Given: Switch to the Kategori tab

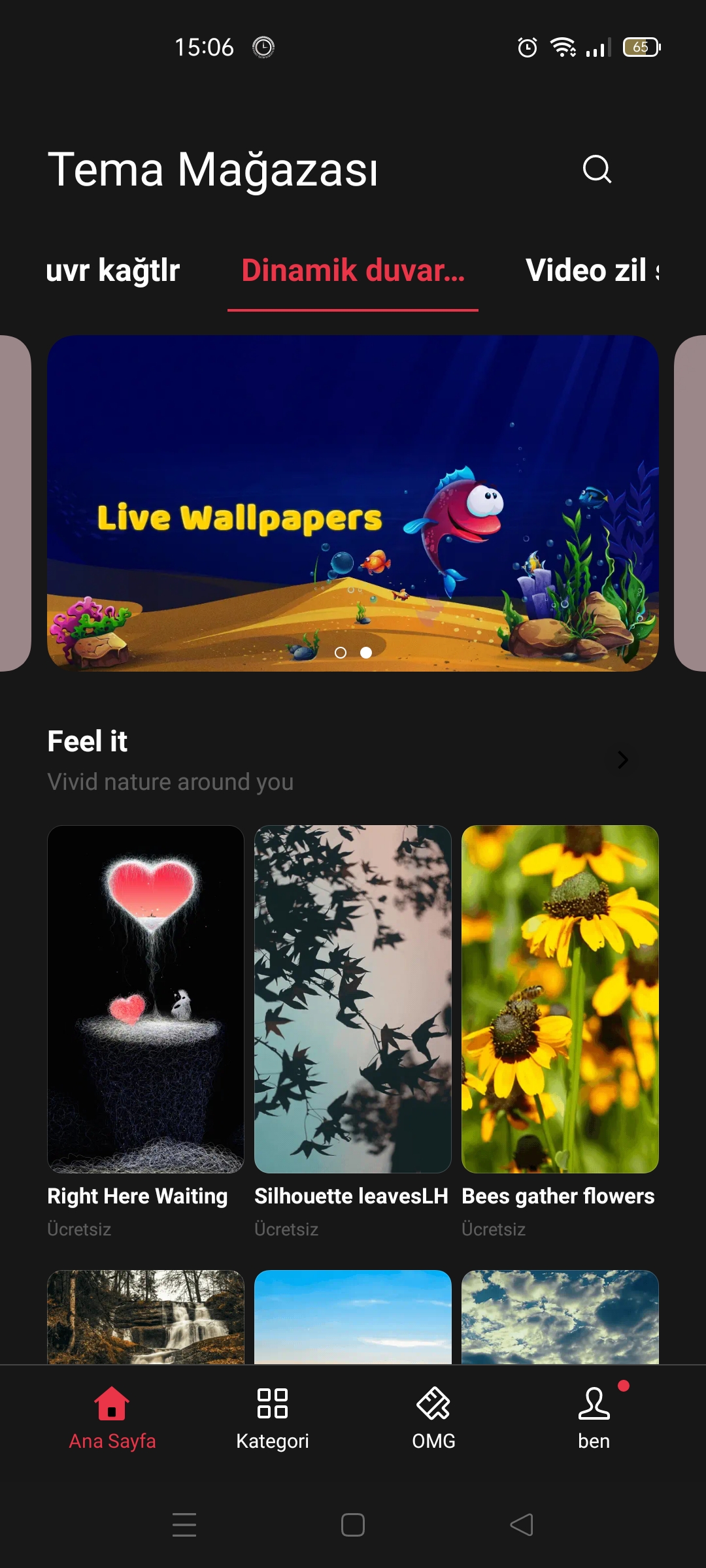Looking at the screenshot, I should (273, 1418).
